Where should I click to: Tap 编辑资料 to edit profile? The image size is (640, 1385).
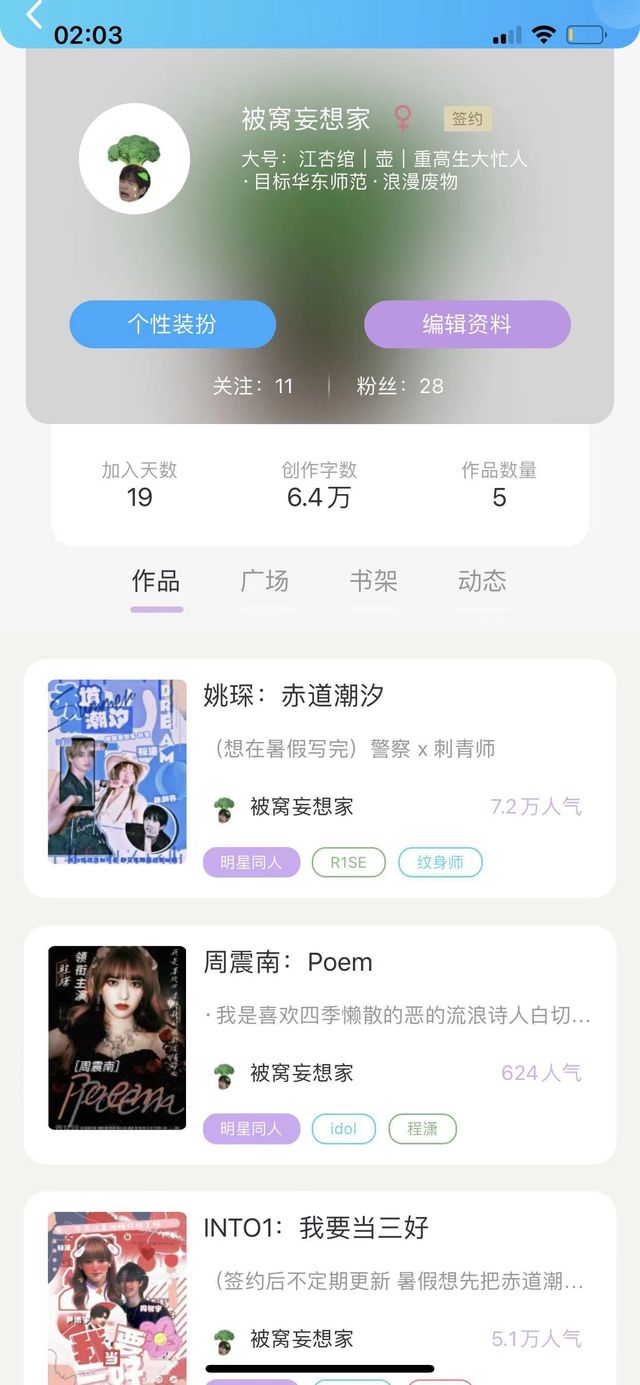tap(467, 324)
